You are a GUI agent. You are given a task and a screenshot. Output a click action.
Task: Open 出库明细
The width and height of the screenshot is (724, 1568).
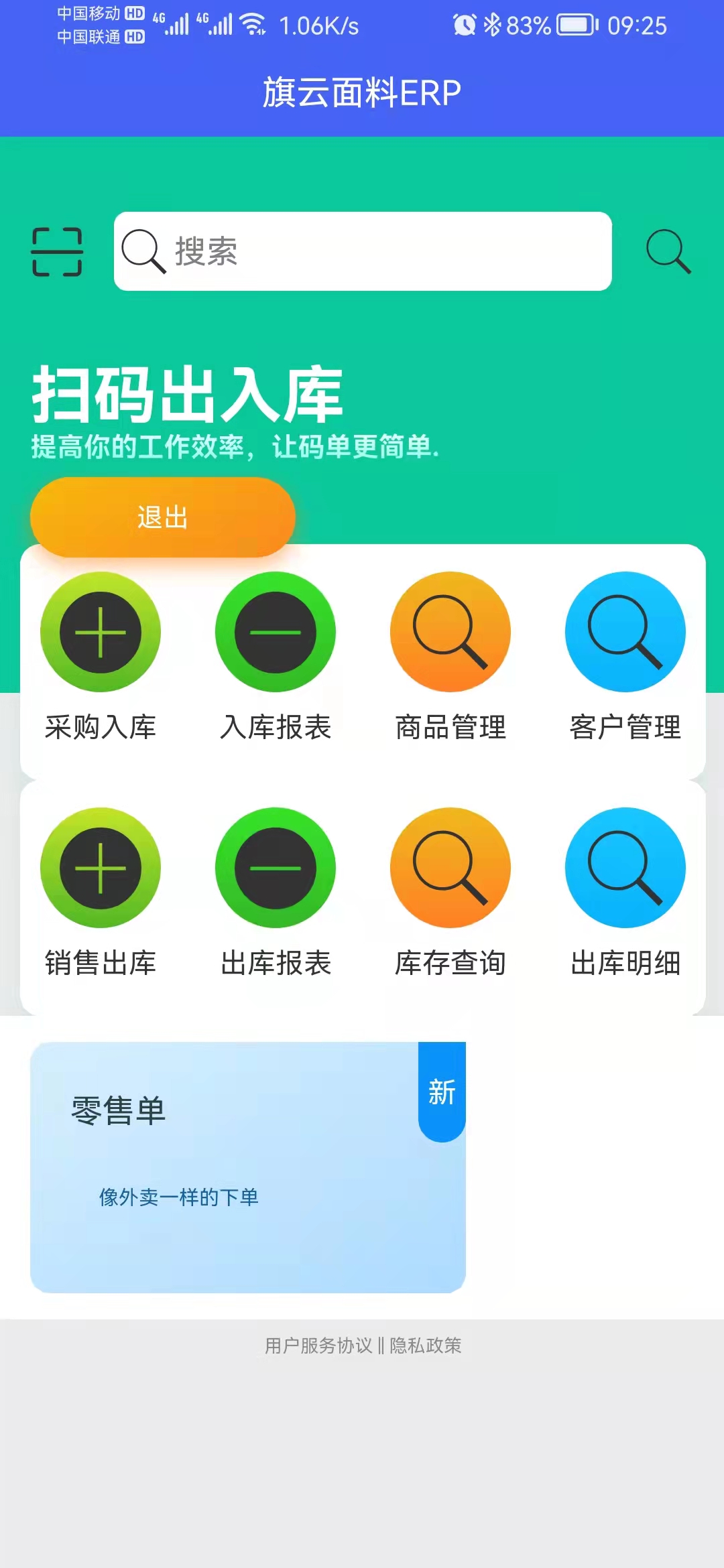click(x=625, y=893)
